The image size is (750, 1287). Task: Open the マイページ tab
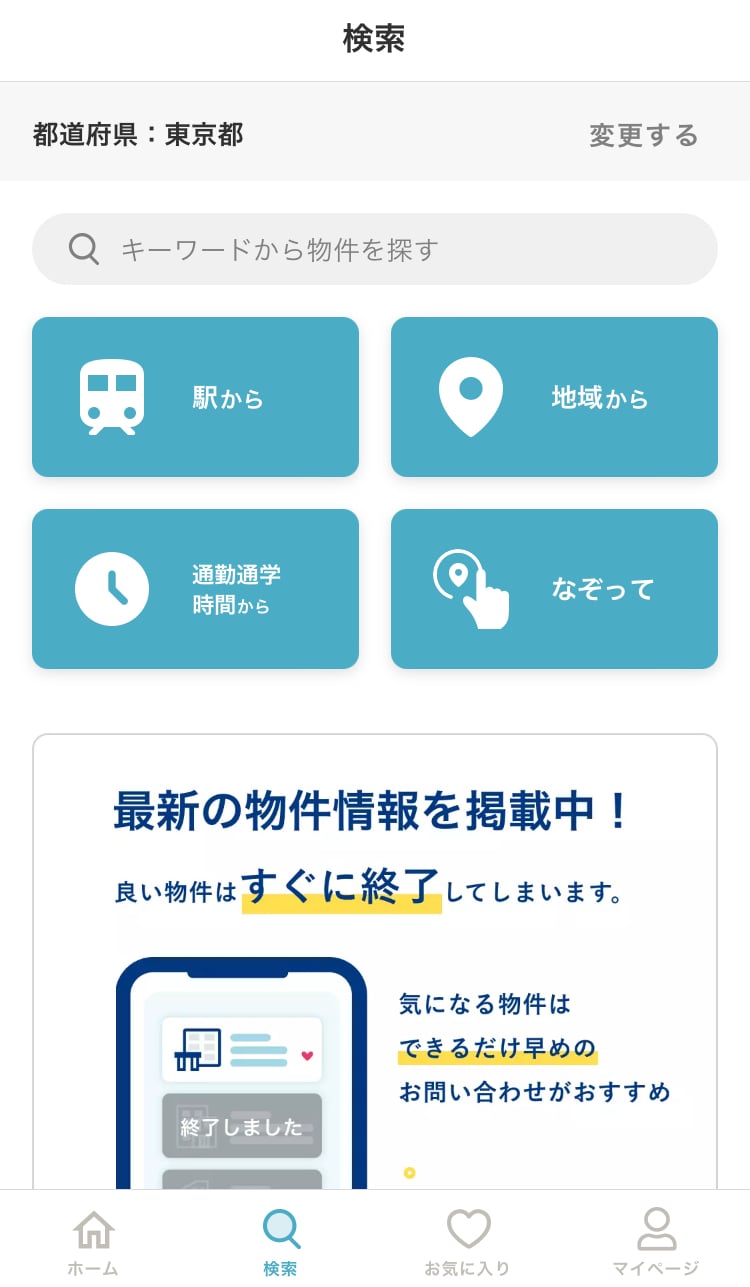[x=656, y=1242]
